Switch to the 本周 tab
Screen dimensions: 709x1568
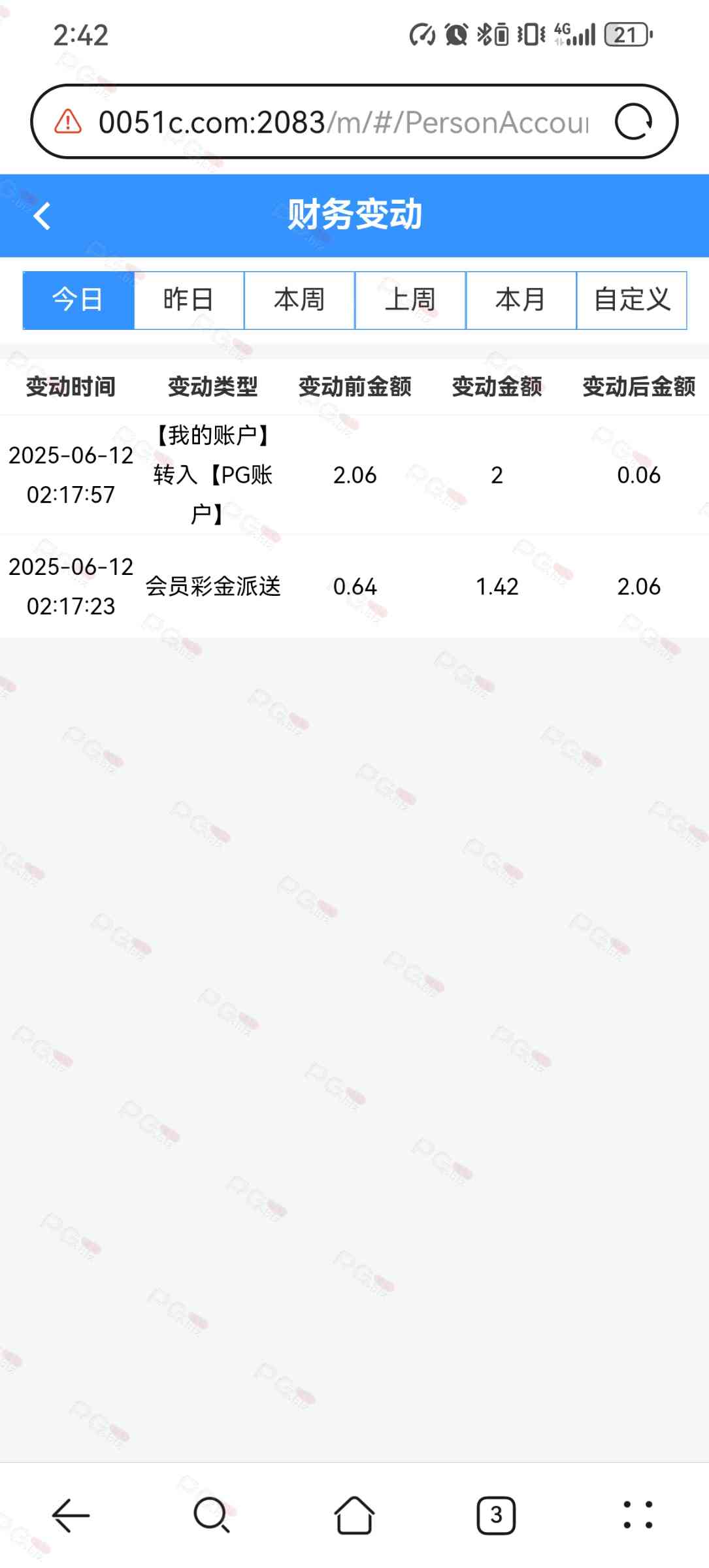coord(299,300)
